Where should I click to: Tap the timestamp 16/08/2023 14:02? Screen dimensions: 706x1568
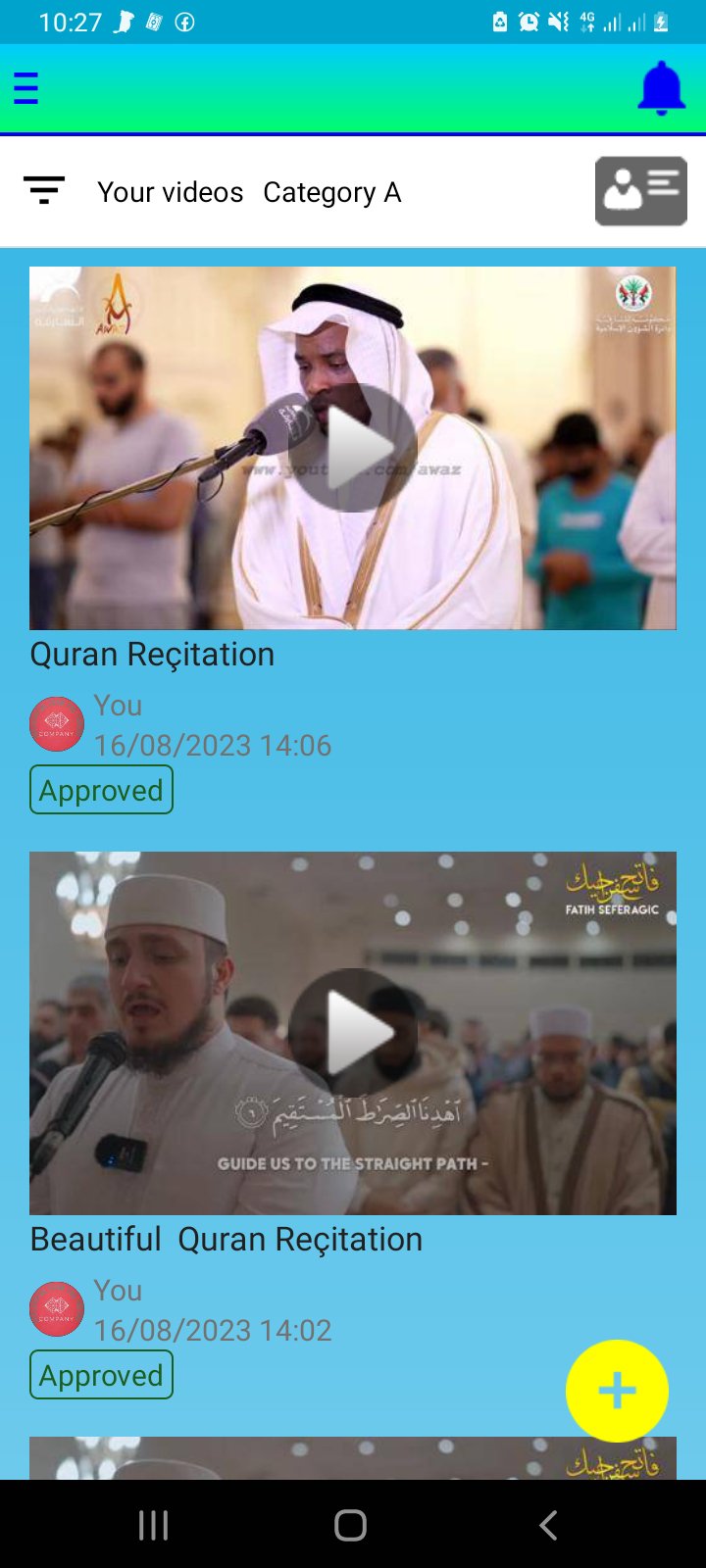(211, 1330)
